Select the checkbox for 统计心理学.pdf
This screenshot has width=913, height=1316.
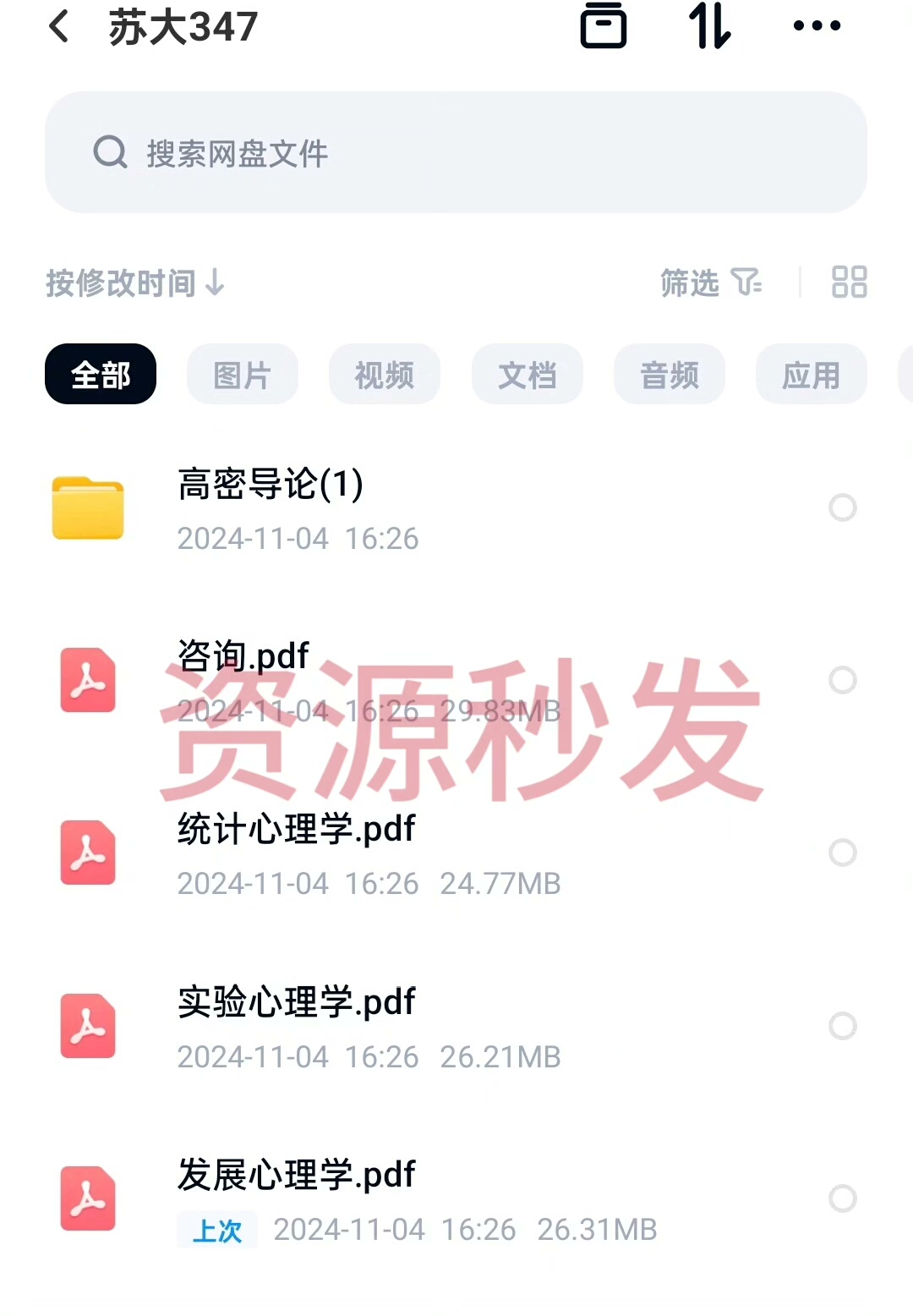843,853
